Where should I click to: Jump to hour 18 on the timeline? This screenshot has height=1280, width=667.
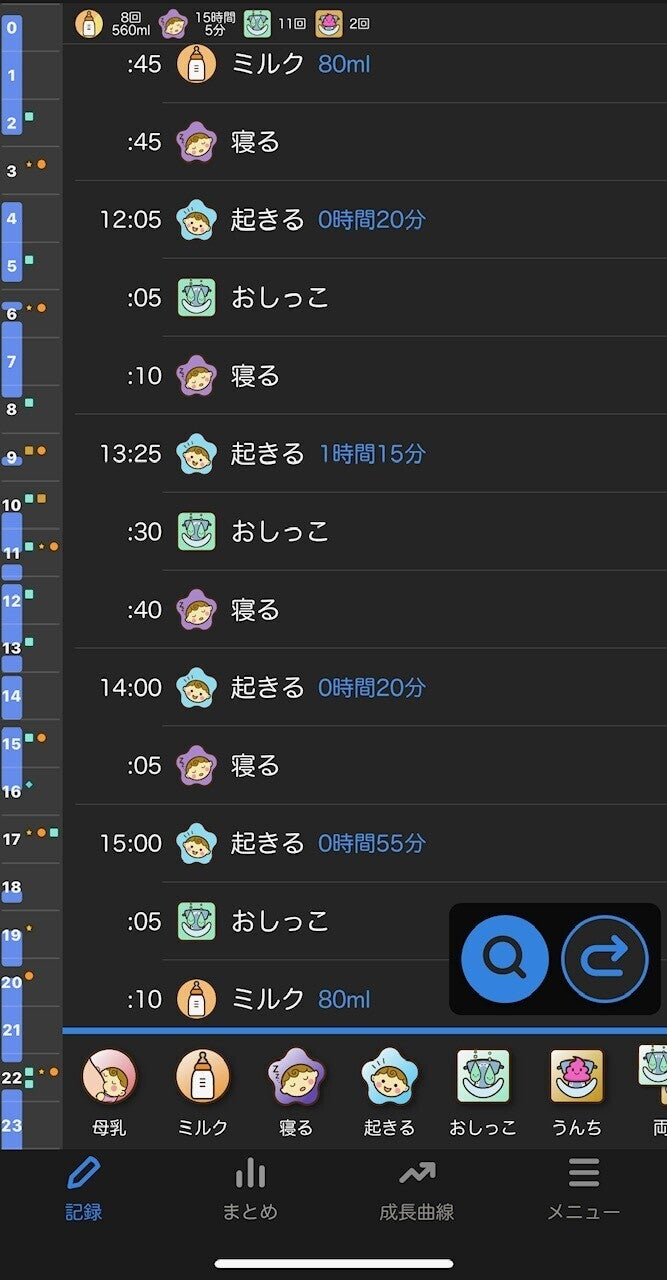12,888
